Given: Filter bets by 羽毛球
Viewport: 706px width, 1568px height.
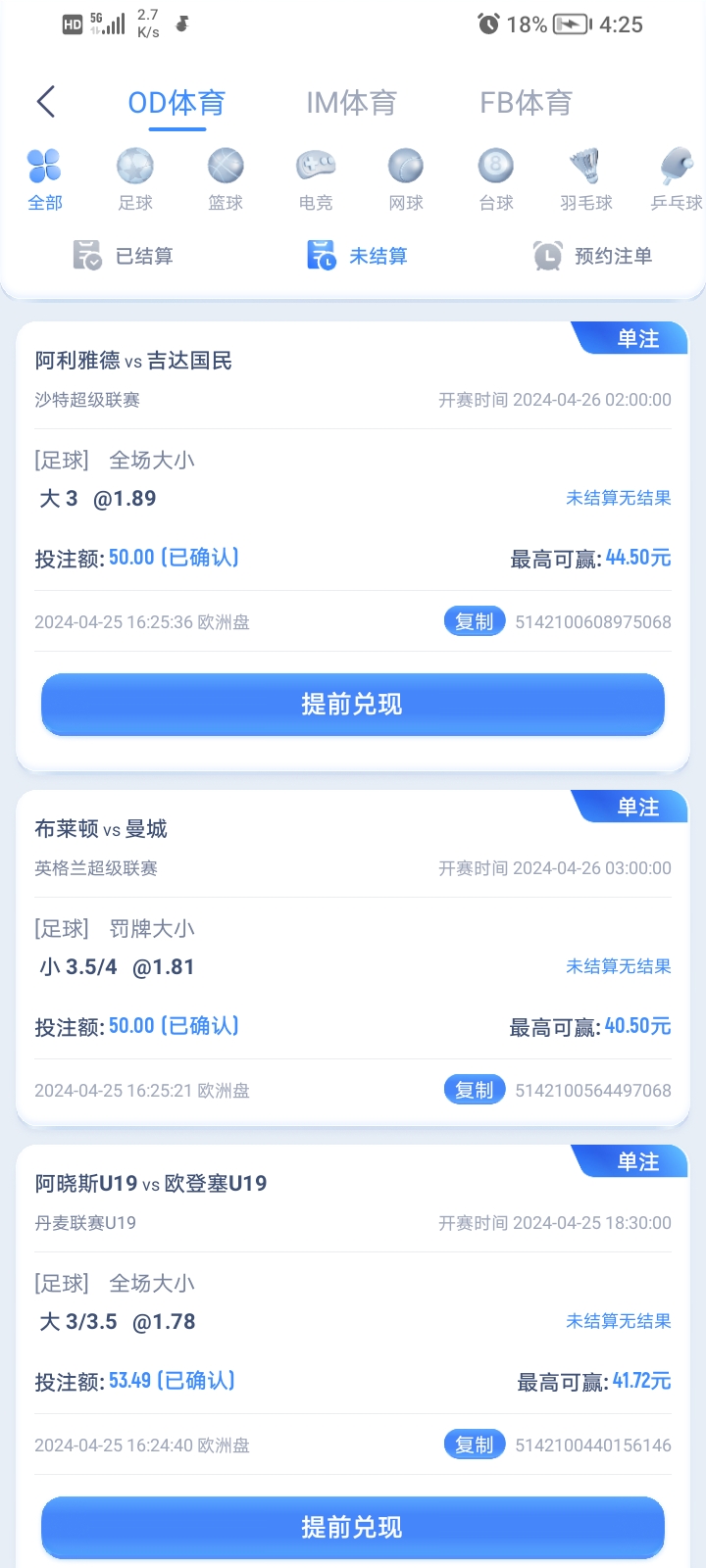Looking at the screenshot, I should pos(586,178).
